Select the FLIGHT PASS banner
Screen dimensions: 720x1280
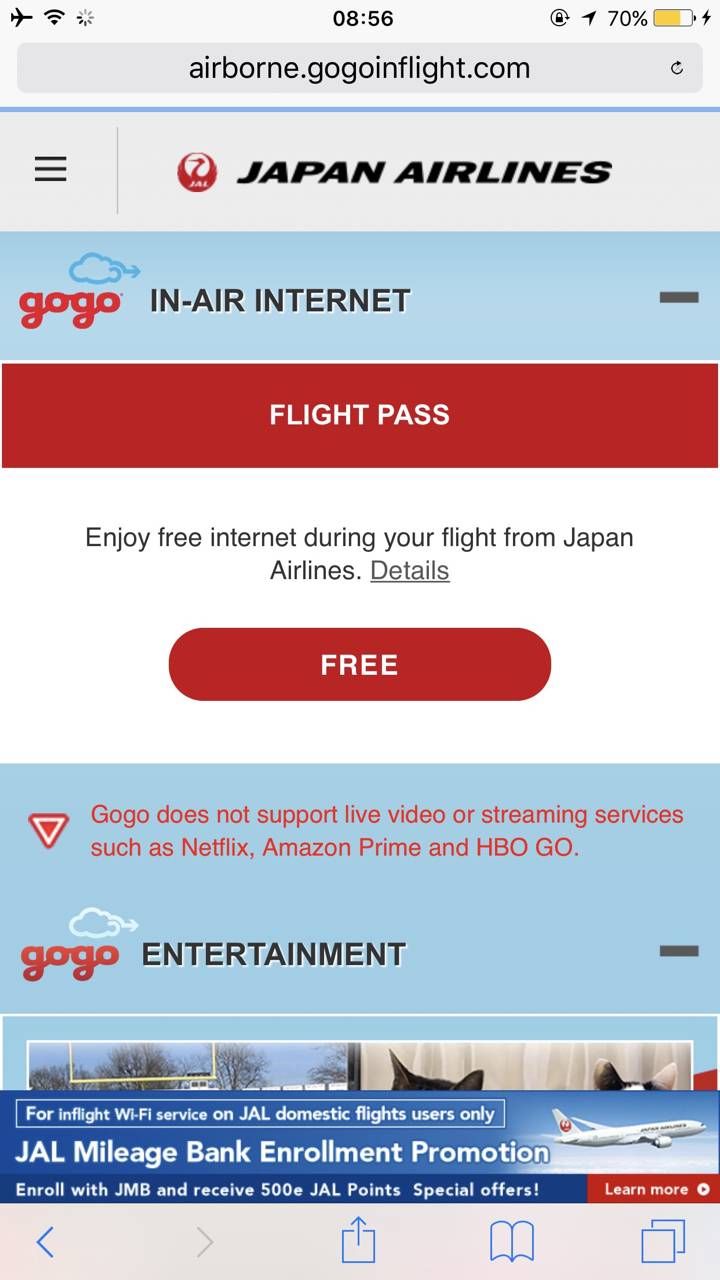359,415
